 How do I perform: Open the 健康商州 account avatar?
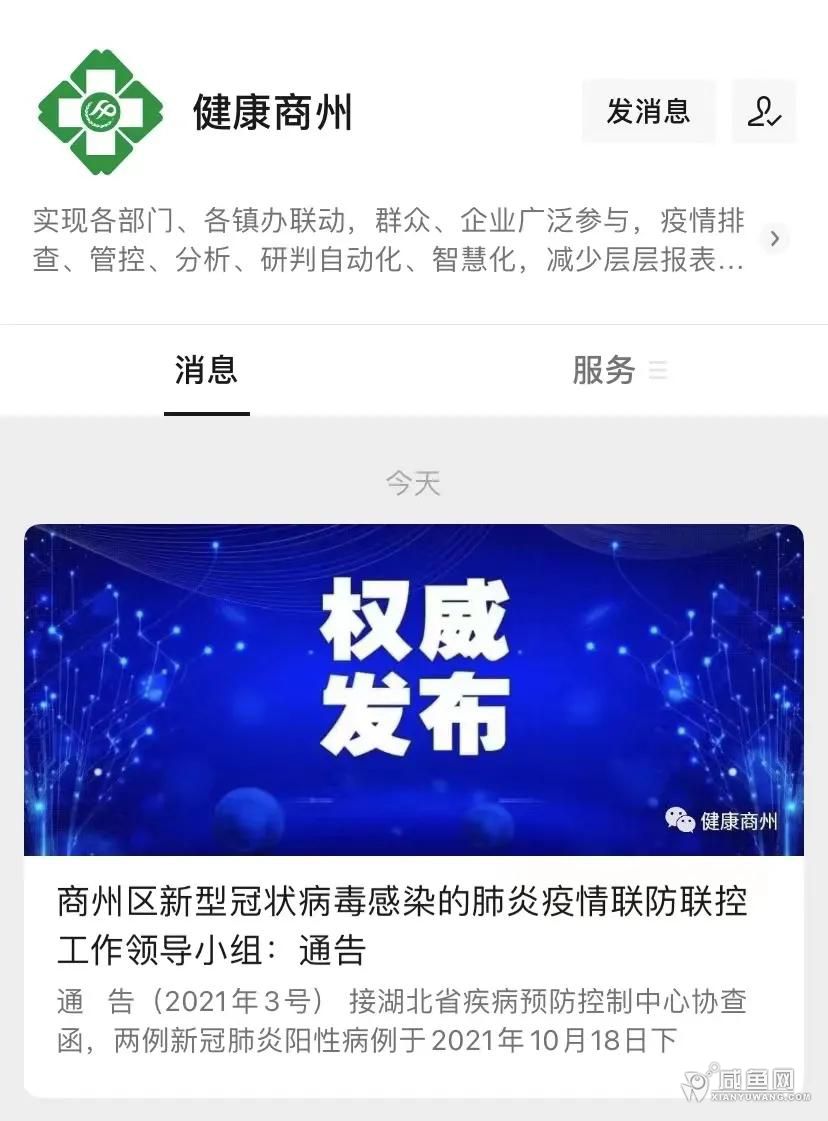tap(99, 111)
